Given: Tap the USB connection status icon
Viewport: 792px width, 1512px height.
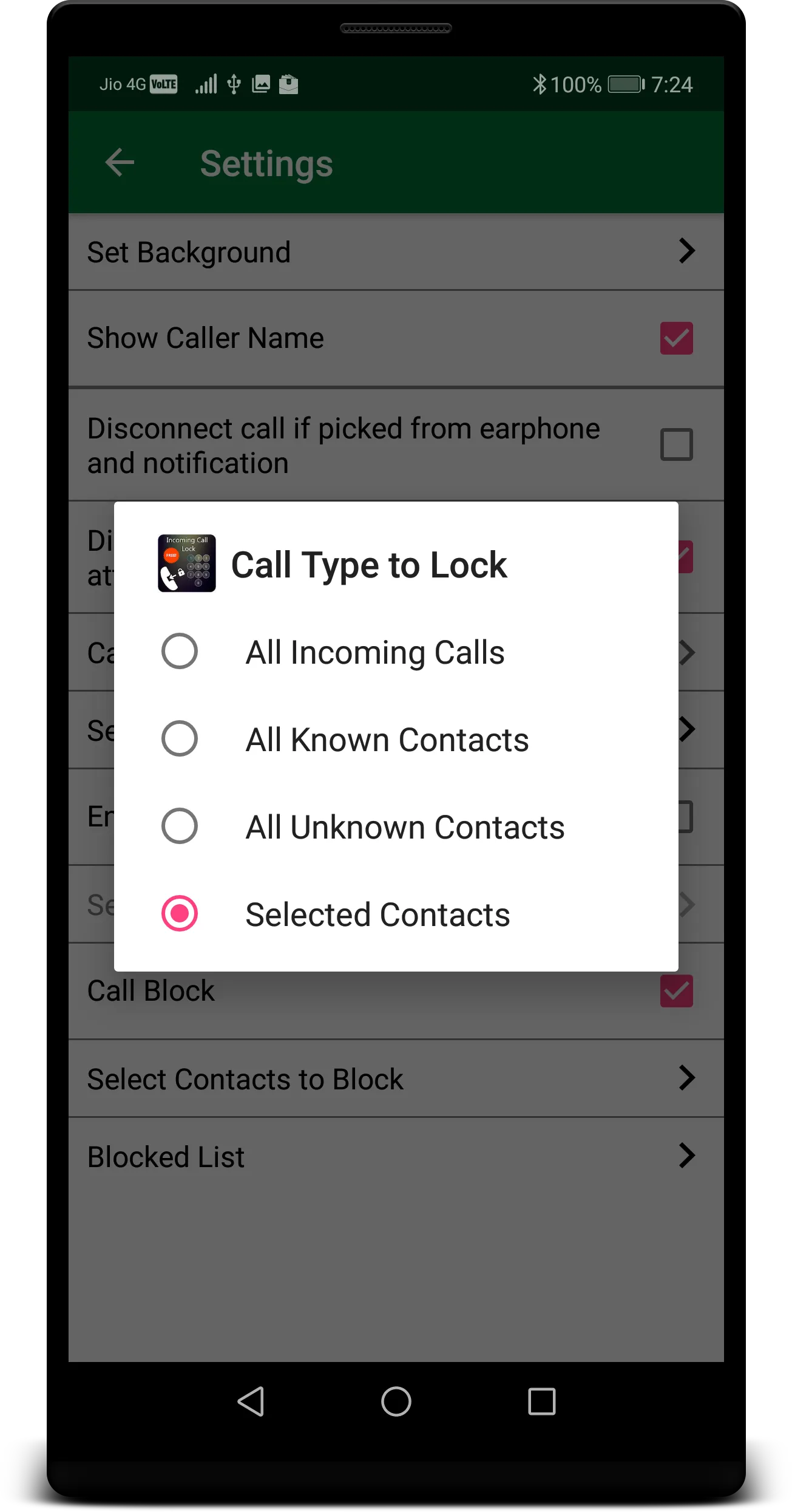Looking at the screenshot, I should tap(234, 84).
